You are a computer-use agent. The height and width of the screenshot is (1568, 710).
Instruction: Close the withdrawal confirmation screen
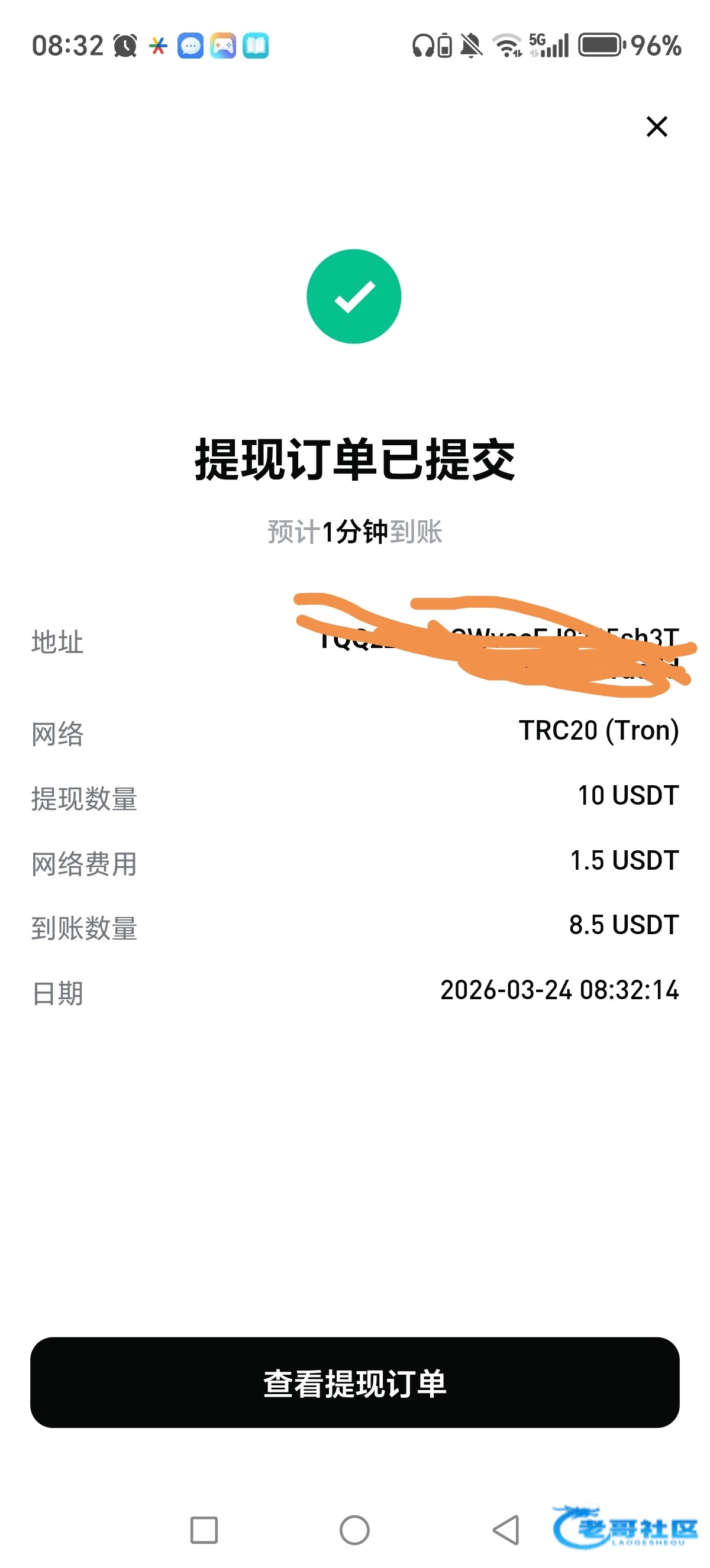[x=656, y=127]
